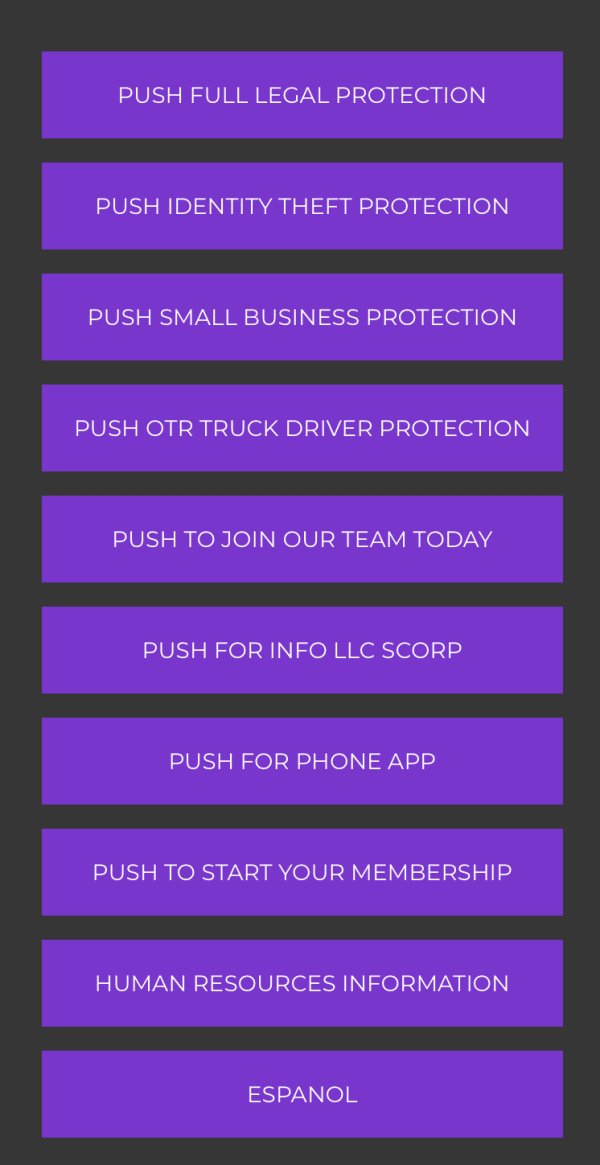Tap the Push For Phone App button
This screenshot has width=600, height=1165.
[302, 762]
